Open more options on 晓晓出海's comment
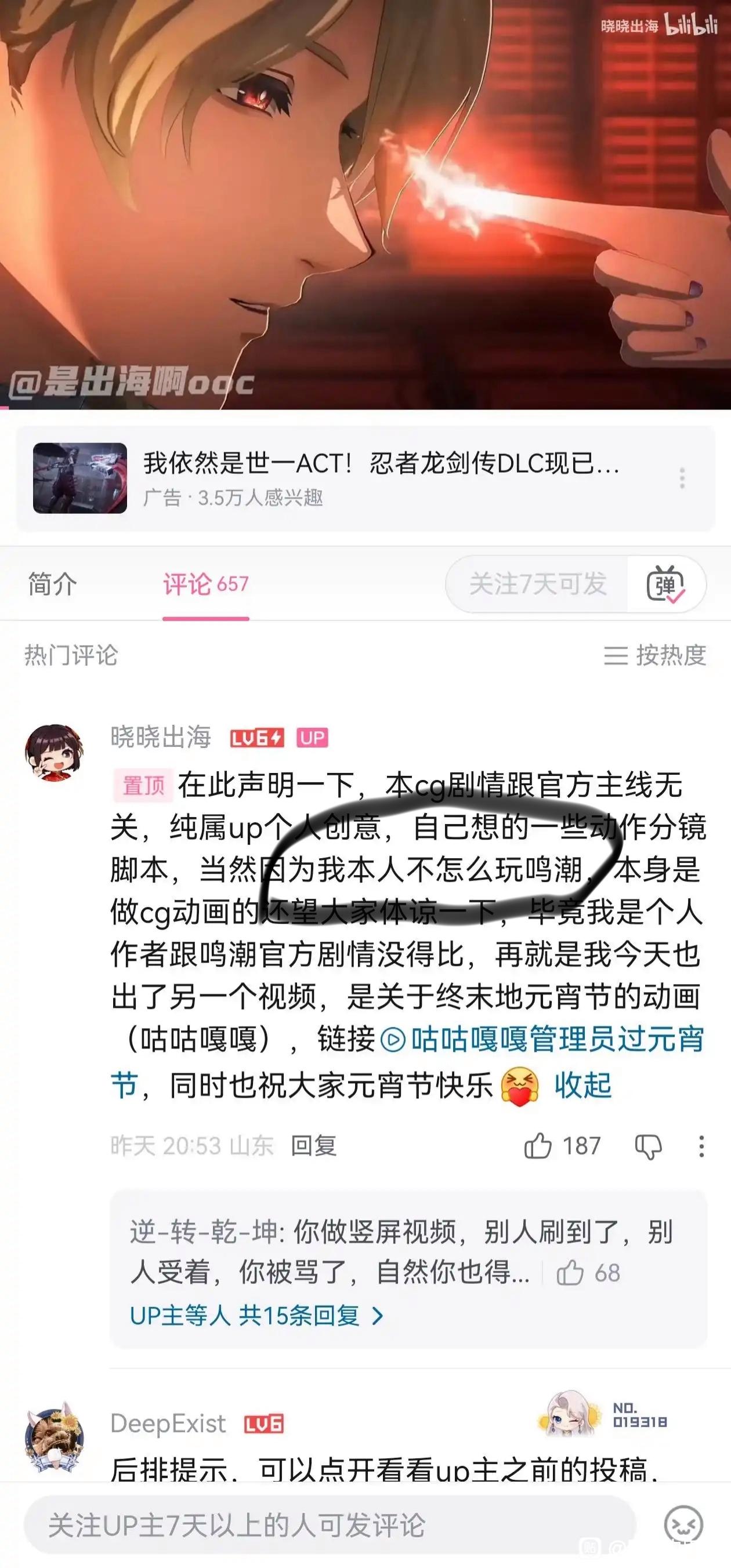 point(701,1147)
